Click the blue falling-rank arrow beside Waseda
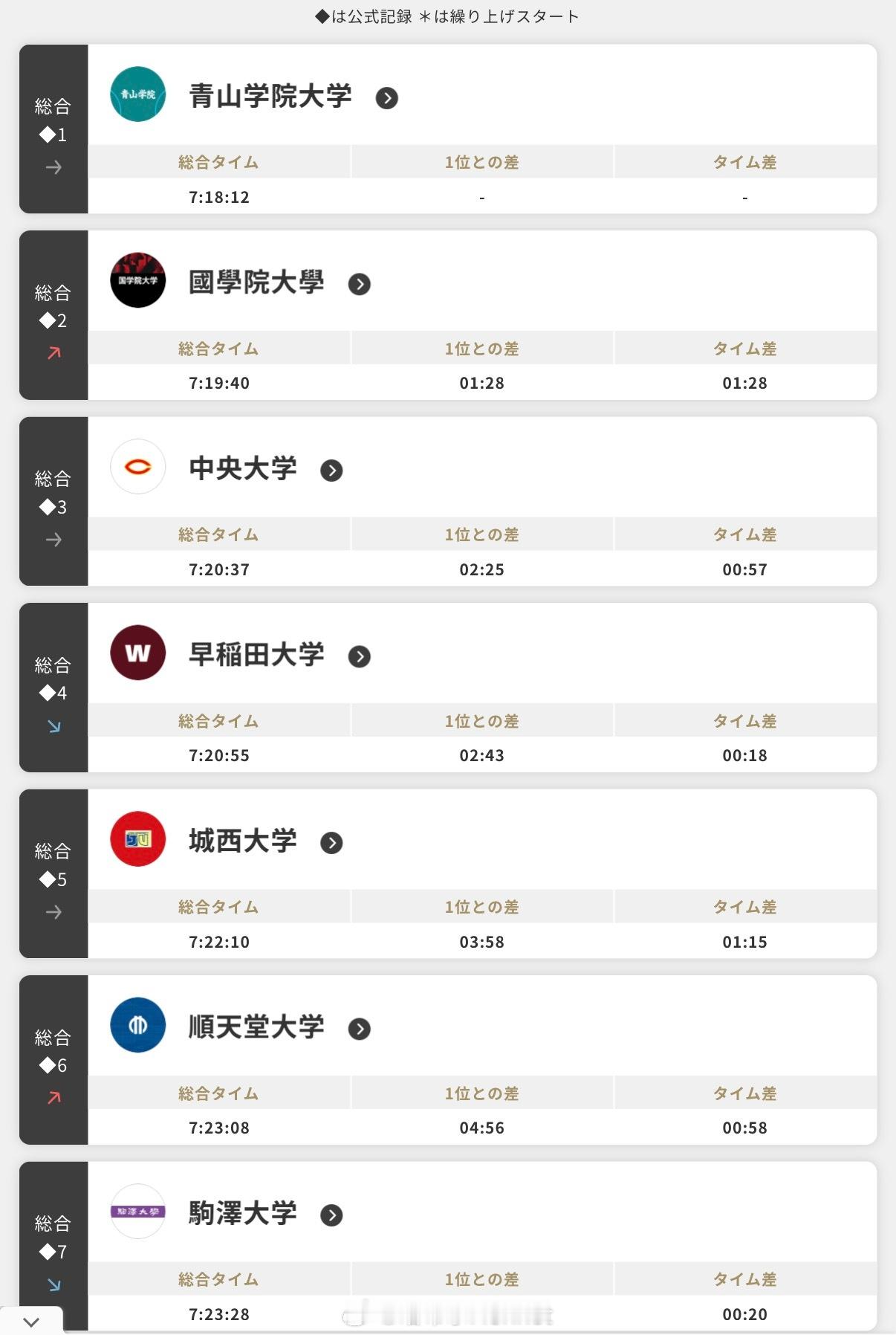896x1335 pixels. (52, 726)
